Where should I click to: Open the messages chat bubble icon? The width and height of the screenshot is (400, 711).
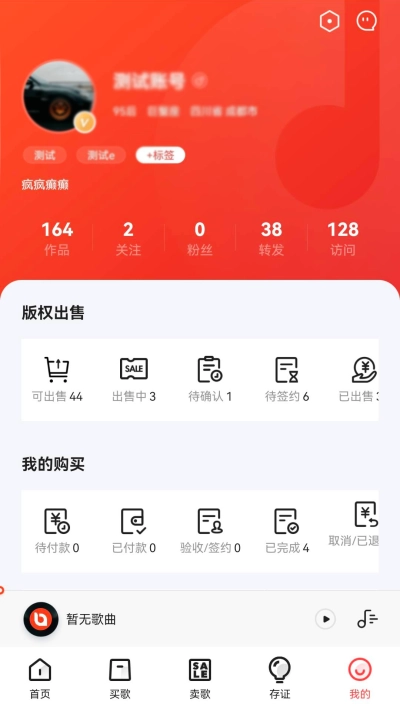[366, 21]
